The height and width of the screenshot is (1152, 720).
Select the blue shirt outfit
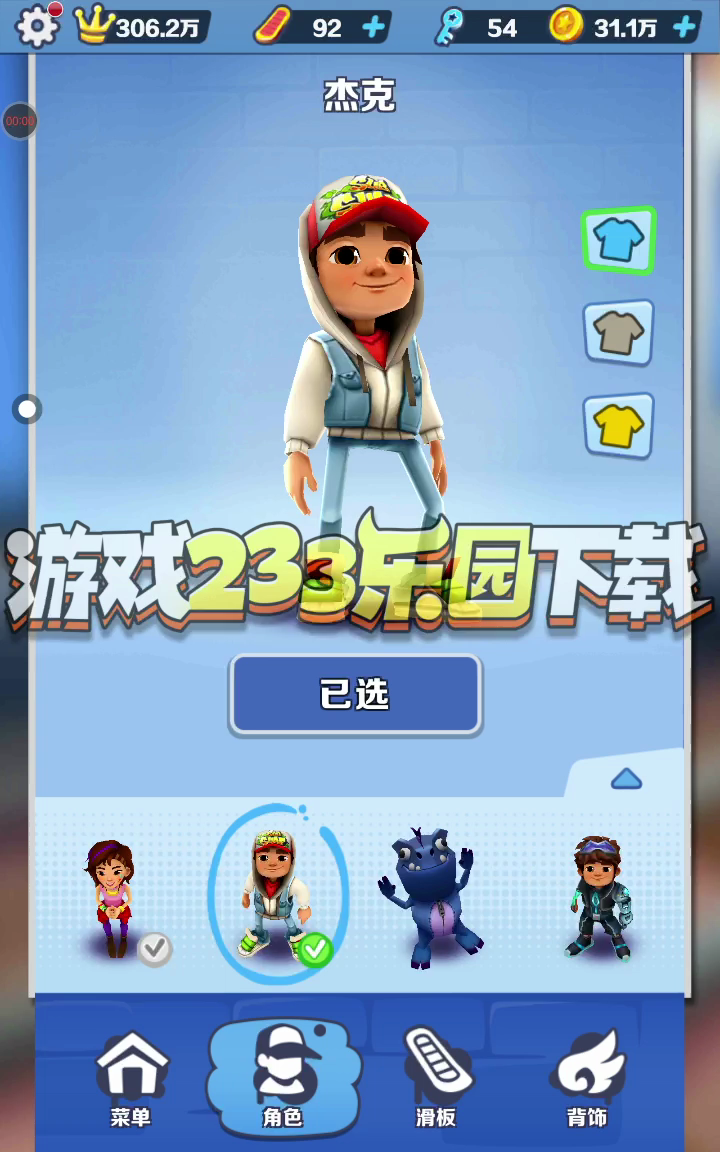[x=618, y=240]
